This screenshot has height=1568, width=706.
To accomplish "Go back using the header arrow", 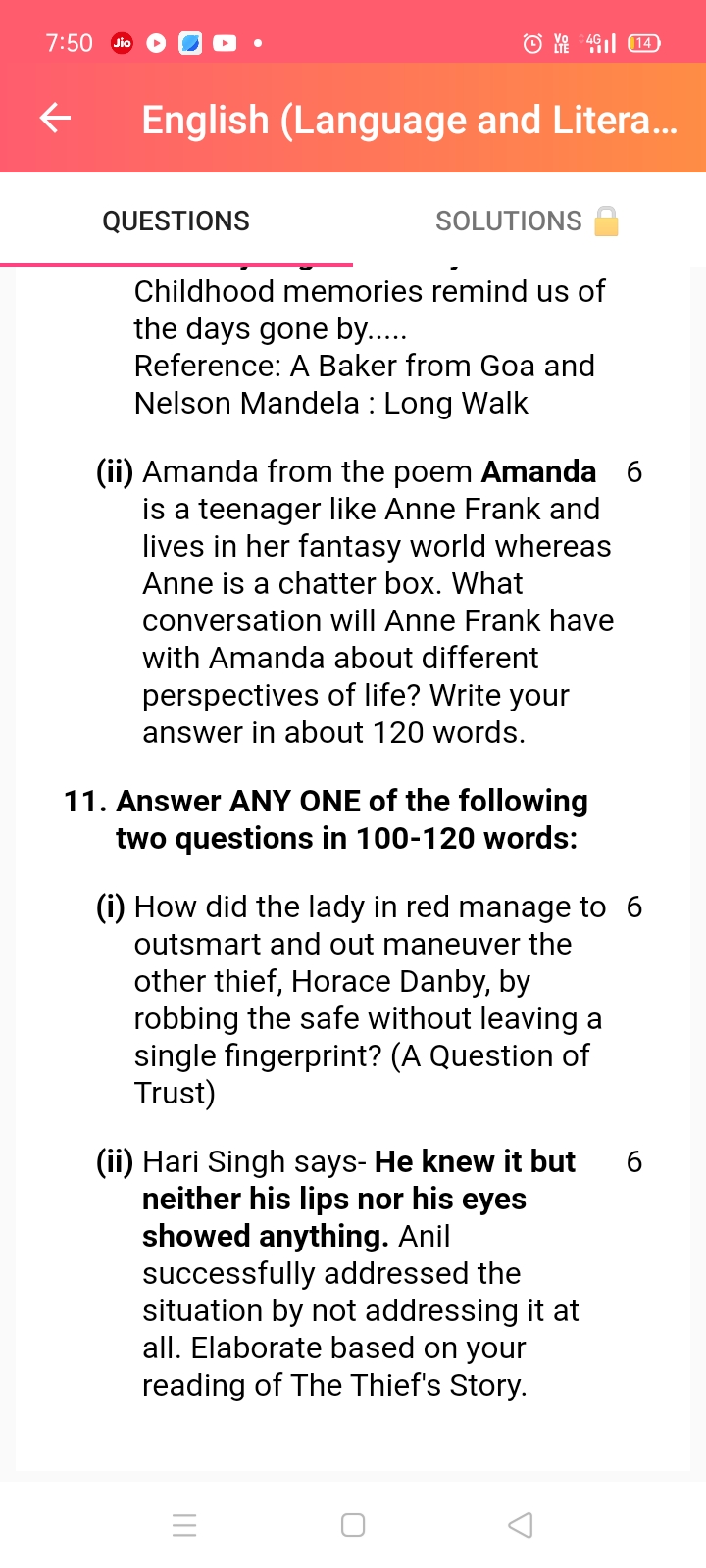I will (55, 119).
